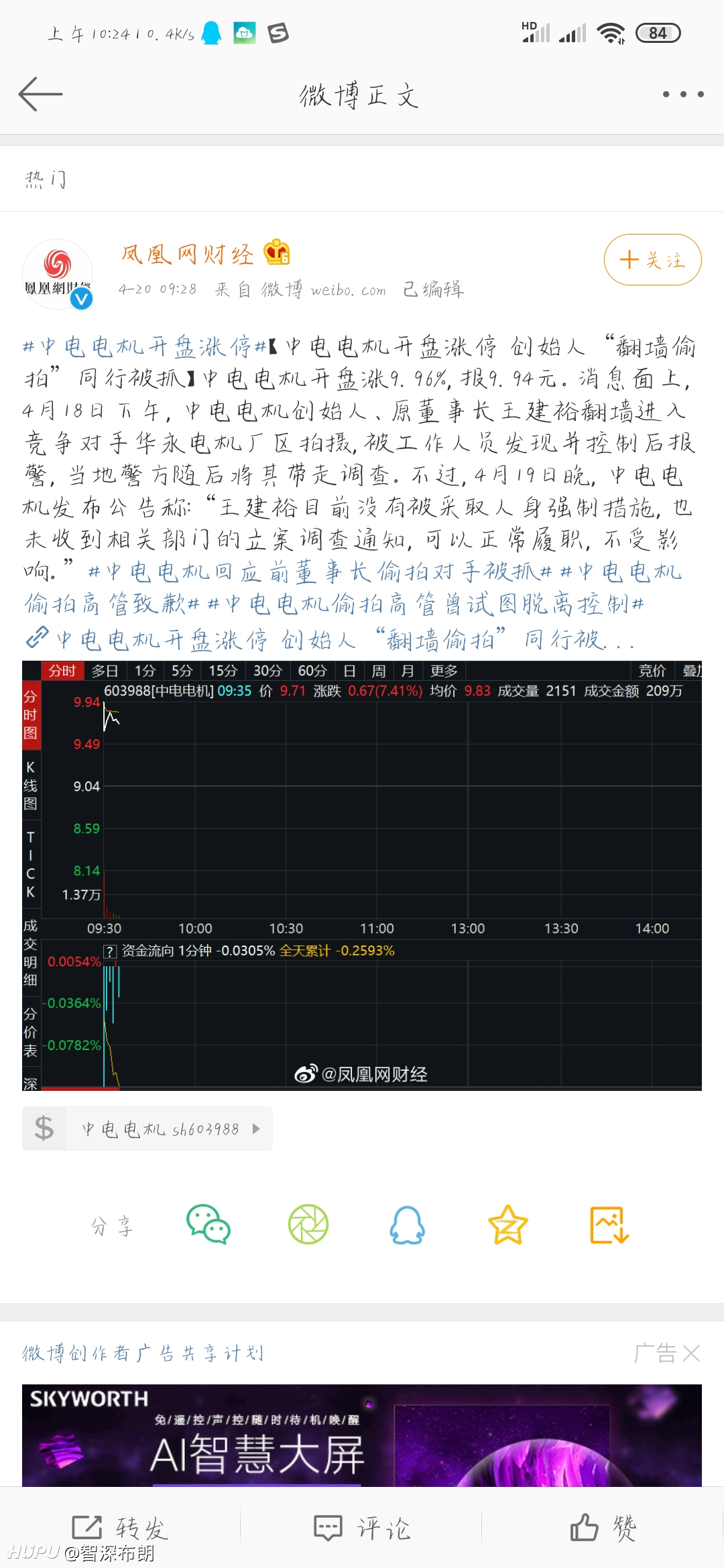
Task: Open hashtag #中电电机偷拍高管曾试图脱离控制#
Action: click(x=425, y=604)
